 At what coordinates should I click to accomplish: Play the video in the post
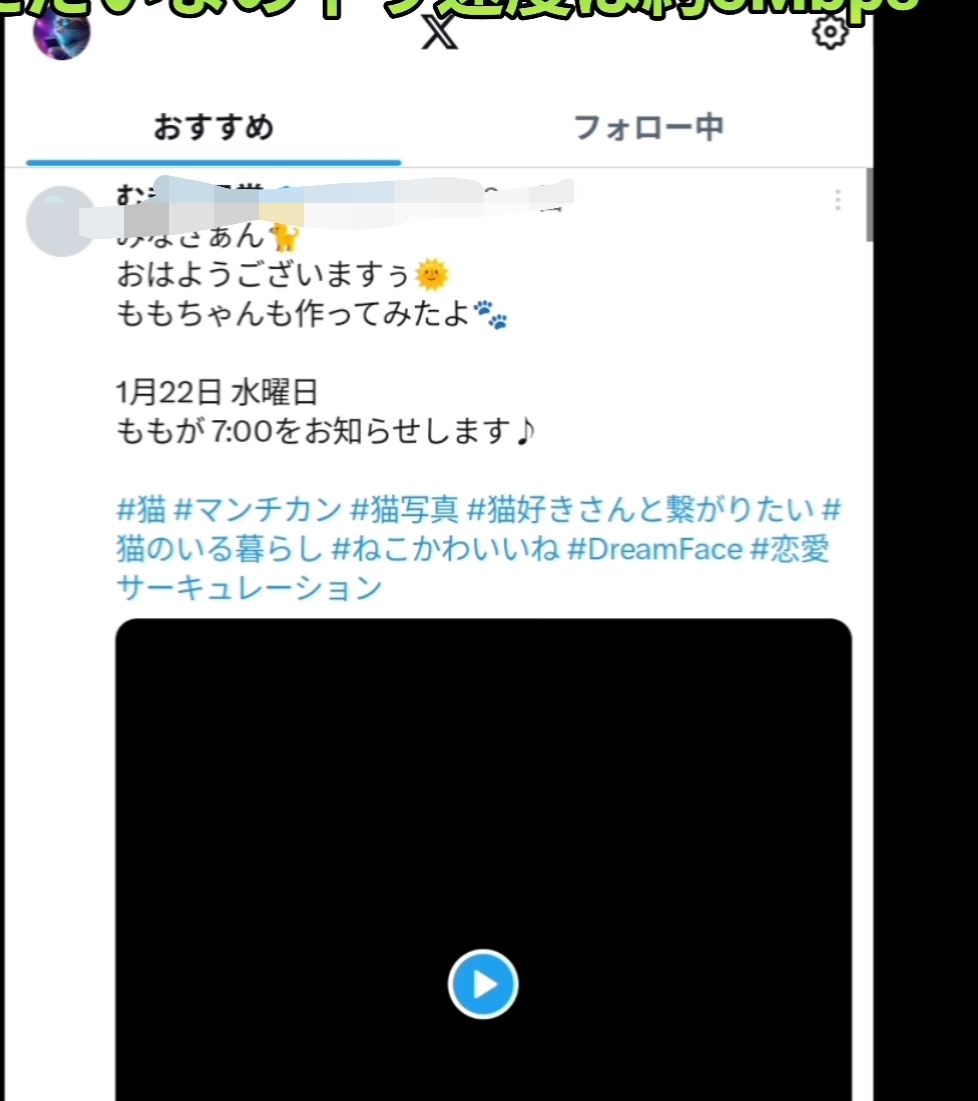[483, 984]
